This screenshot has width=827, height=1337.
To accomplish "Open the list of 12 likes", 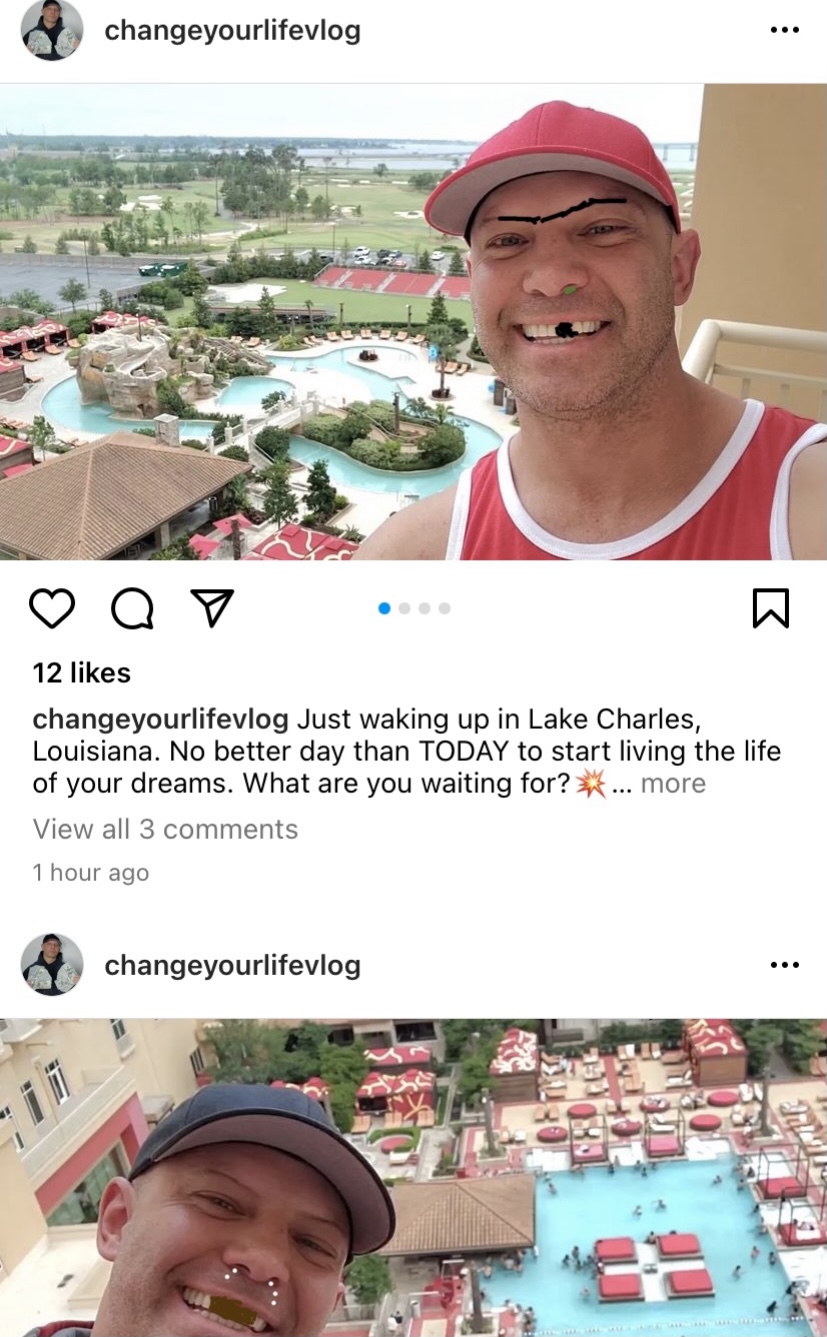I will pyautogui.click(x=82, y=673).
